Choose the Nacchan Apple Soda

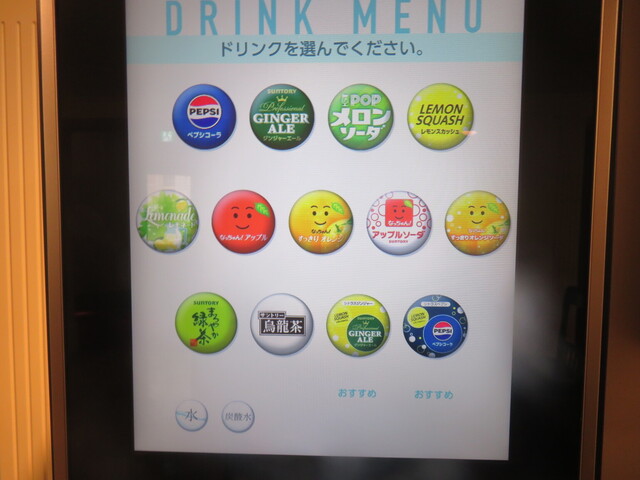click(399, 222)
